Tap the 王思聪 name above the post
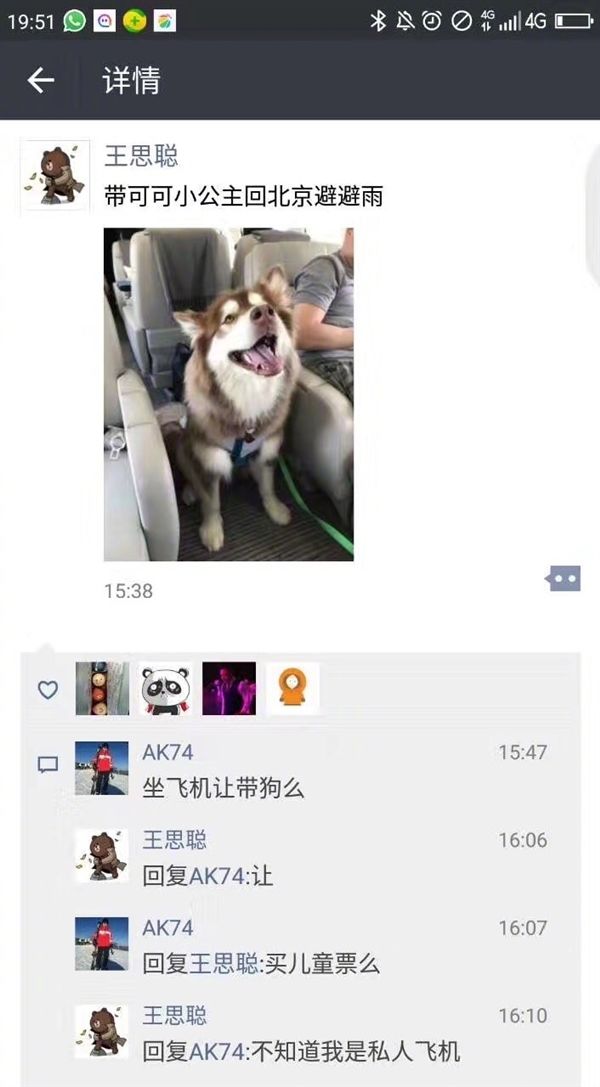The image size is (600, 1087). pos(141,157)
